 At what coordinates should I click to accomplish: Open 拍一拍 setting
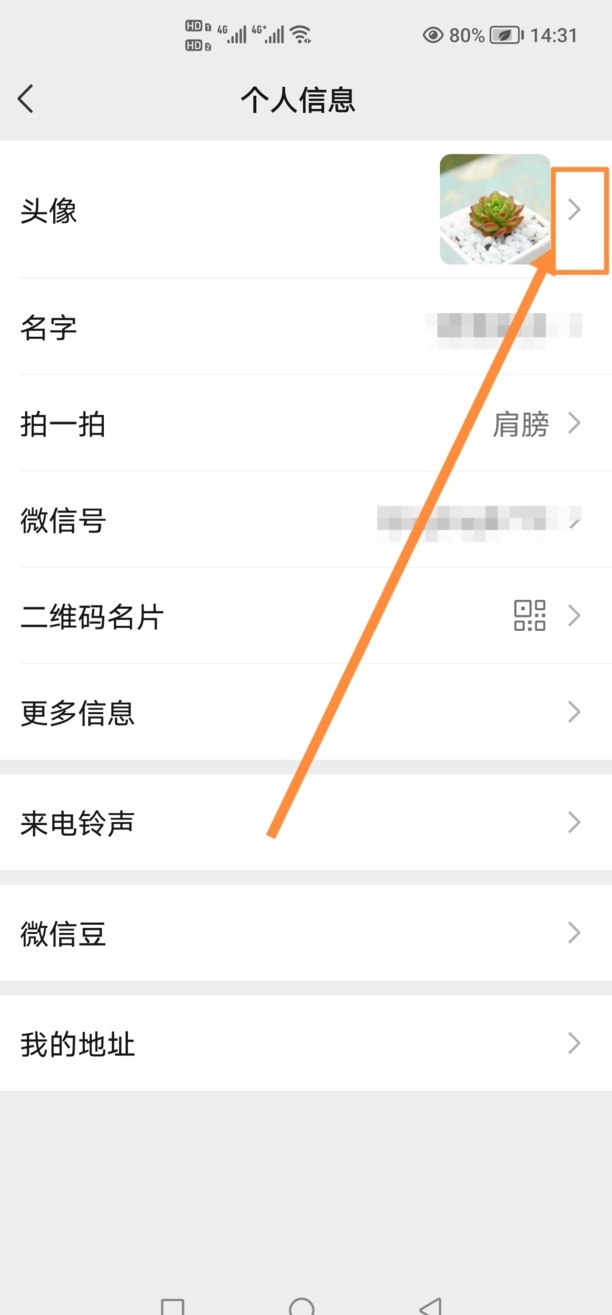click(x=300, y=424)
